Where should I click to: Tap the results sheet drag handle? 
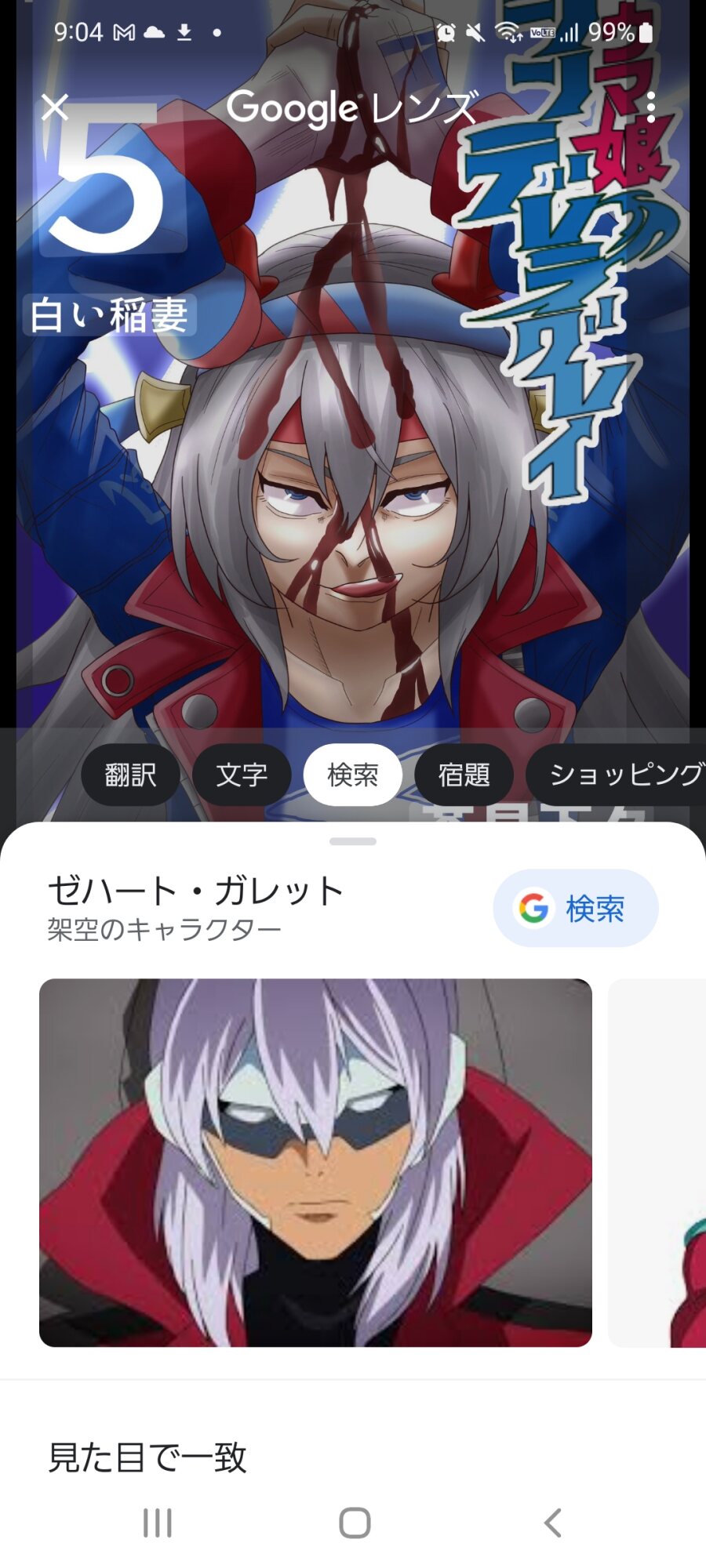click(353, 841)
